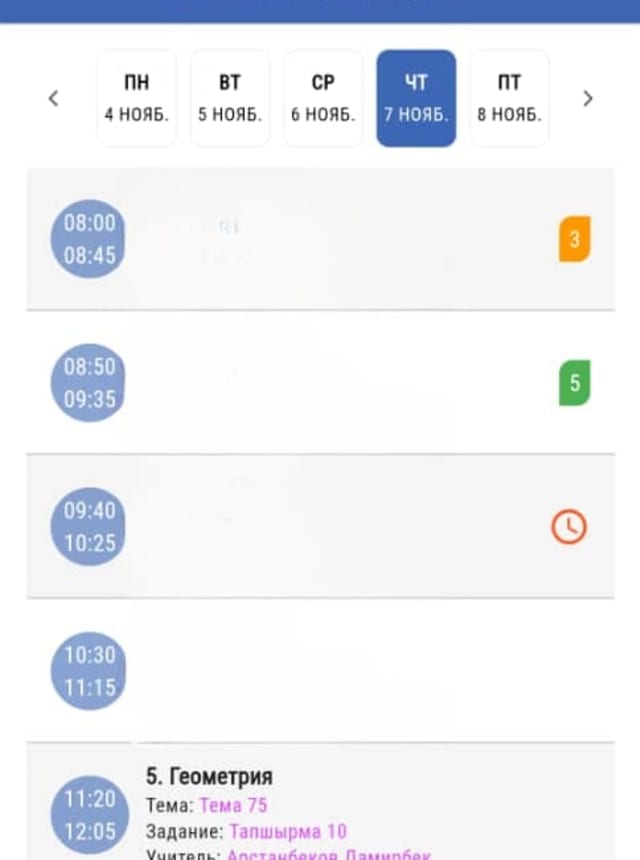The image size is (640, 860).
Task: Open the Тапшырма 10 assignment link
Action: point(288,831)
